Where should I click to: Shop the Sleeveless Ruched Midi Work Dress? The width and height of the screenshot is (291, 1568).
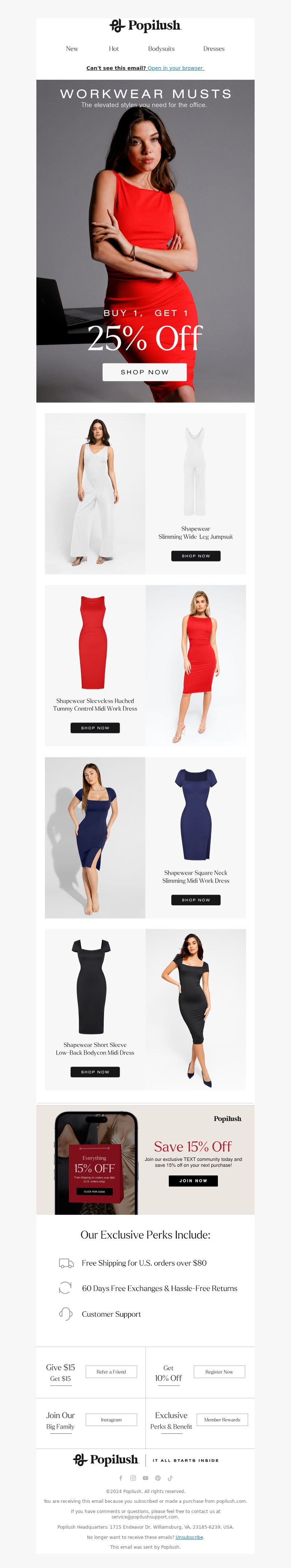pyautogui.click(x=95, y=728)
